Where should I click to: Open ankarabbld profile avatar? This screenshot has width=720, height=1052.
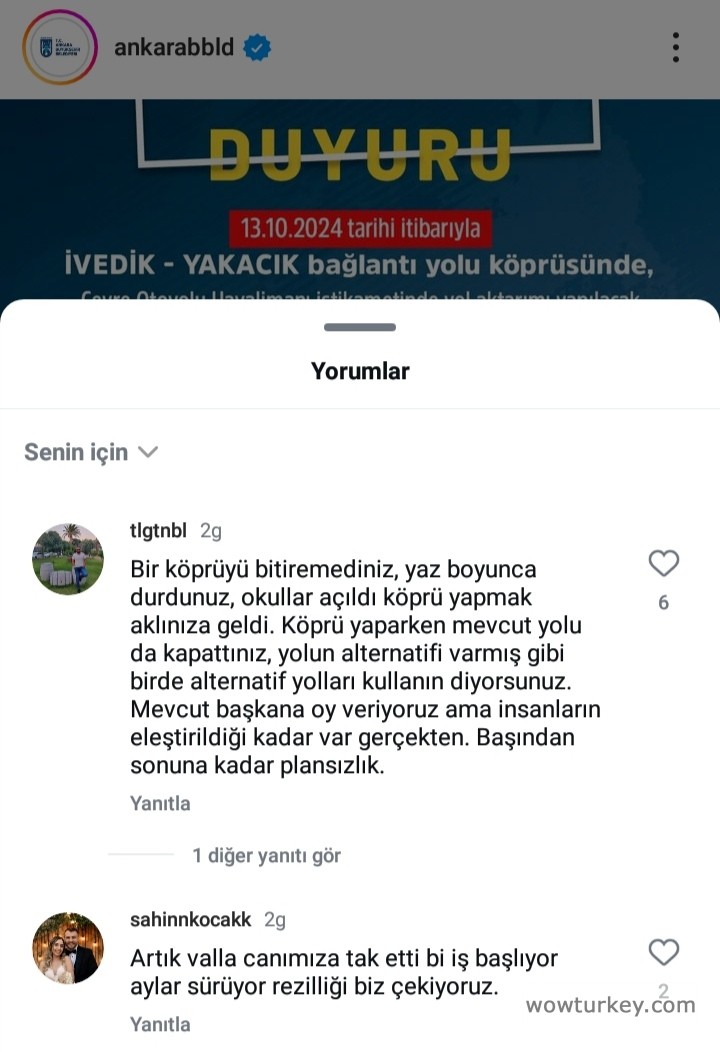tap(60, 47)
